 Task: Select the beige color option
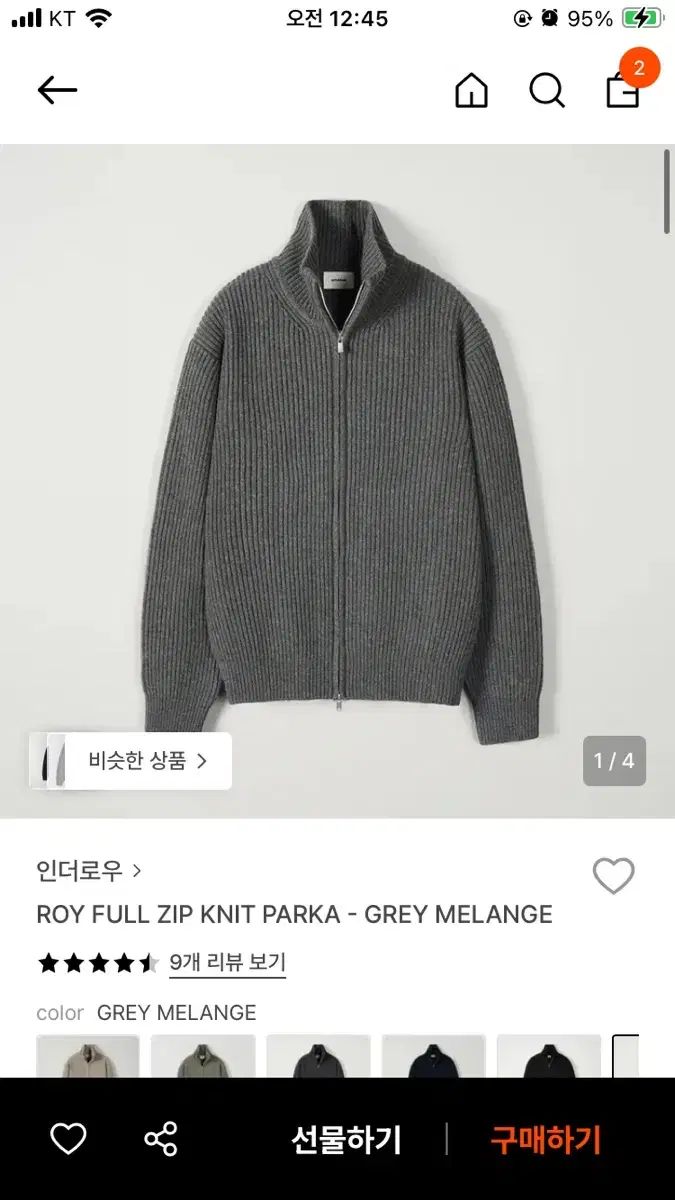click(88, 1056)
